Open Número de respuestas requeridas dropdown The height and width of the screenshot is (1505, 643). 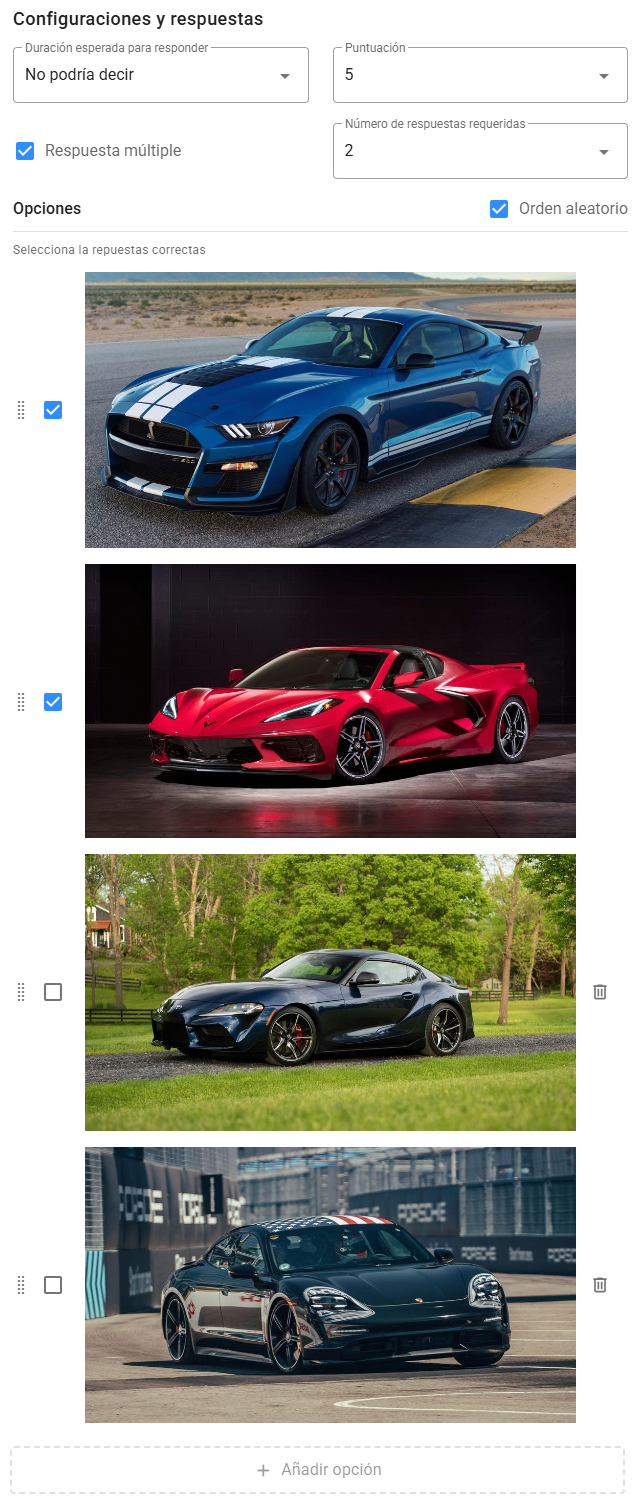480,151
